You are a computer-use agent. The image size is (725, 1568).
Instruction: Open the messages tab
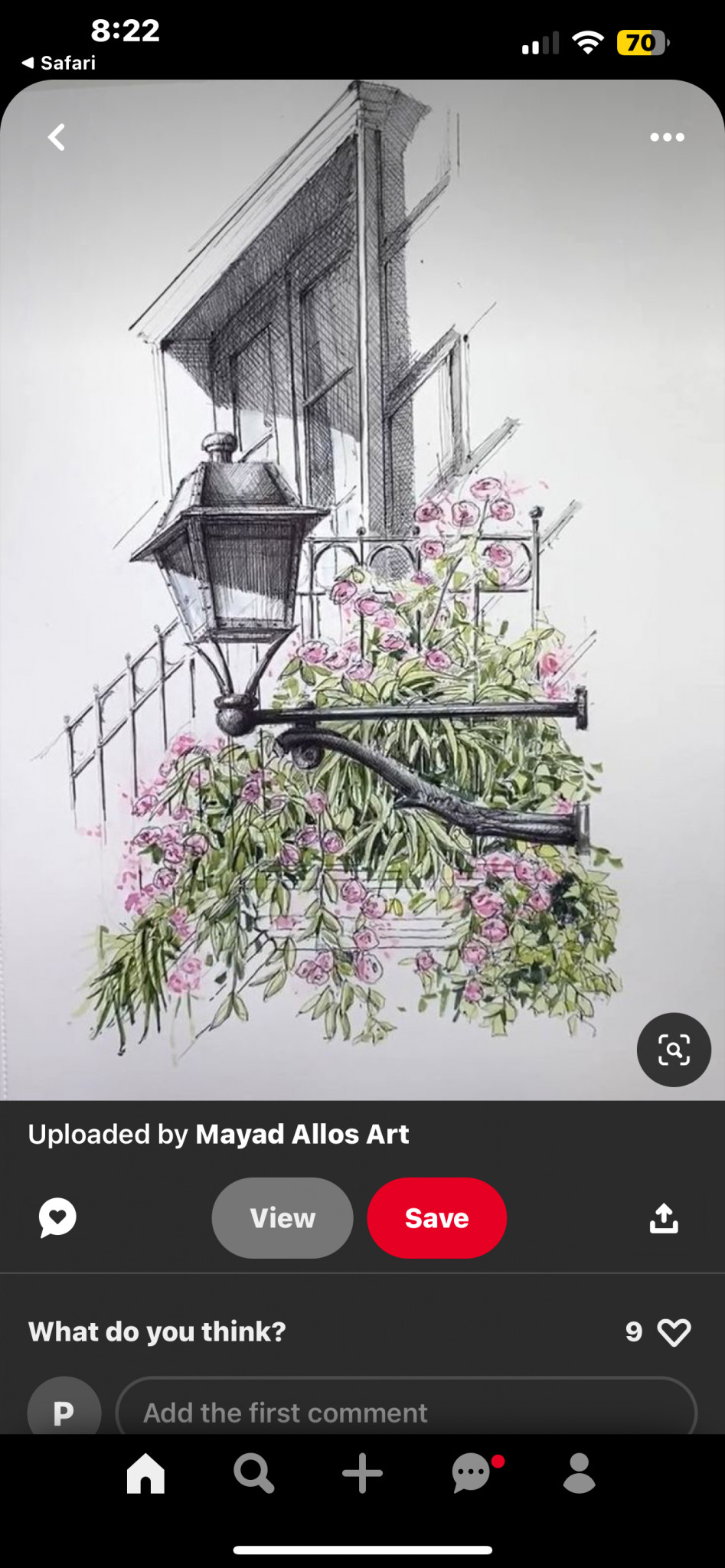(x=473, y=1473)
